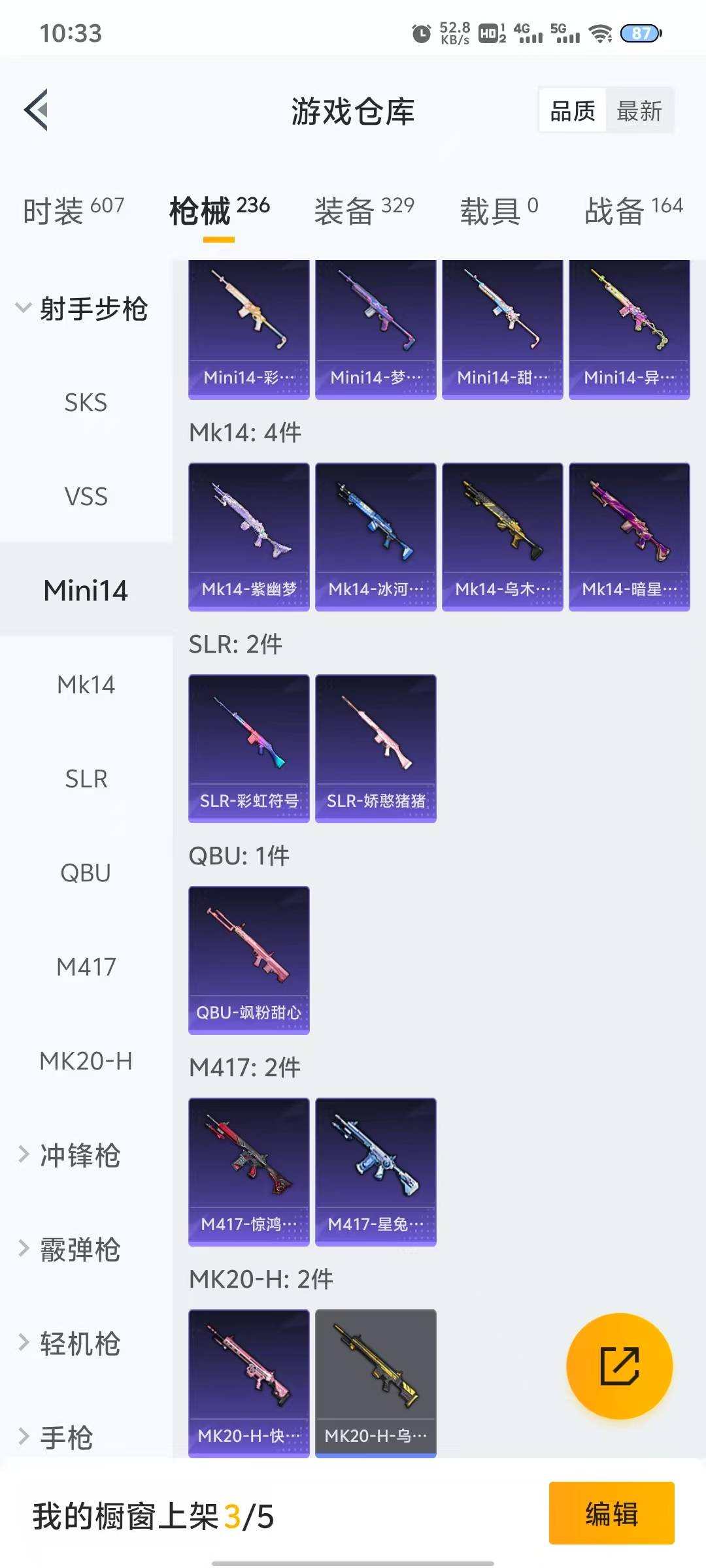The height and width of the screenshot is (1568, 706).
Task: Go back using the top-left arrow
Action: [37, 110]
